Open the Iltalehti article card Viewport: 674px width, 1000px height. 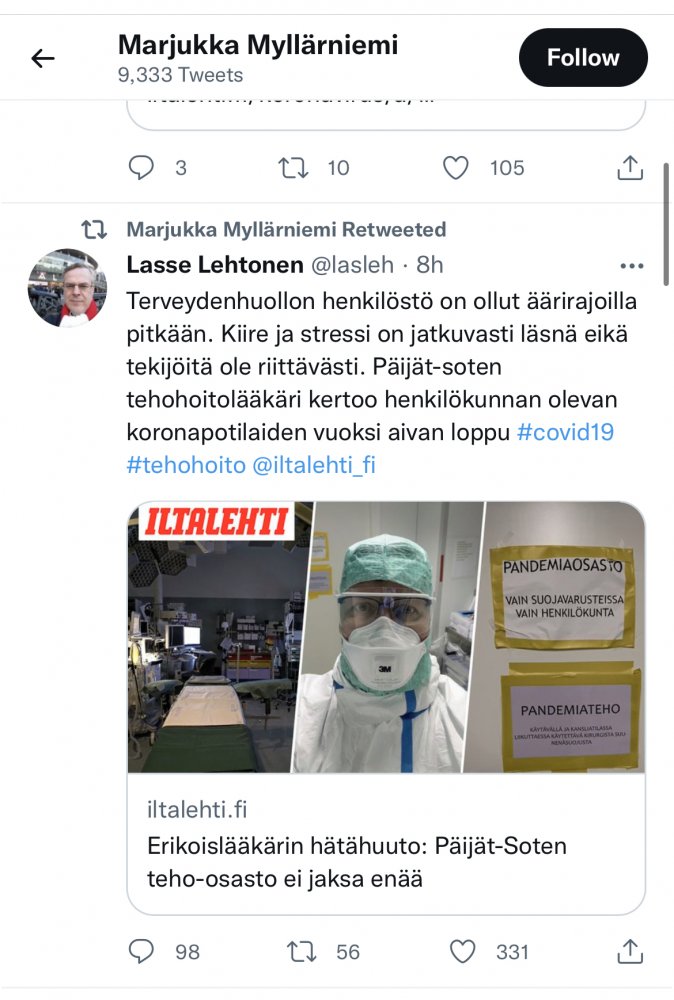pos(386,706)
